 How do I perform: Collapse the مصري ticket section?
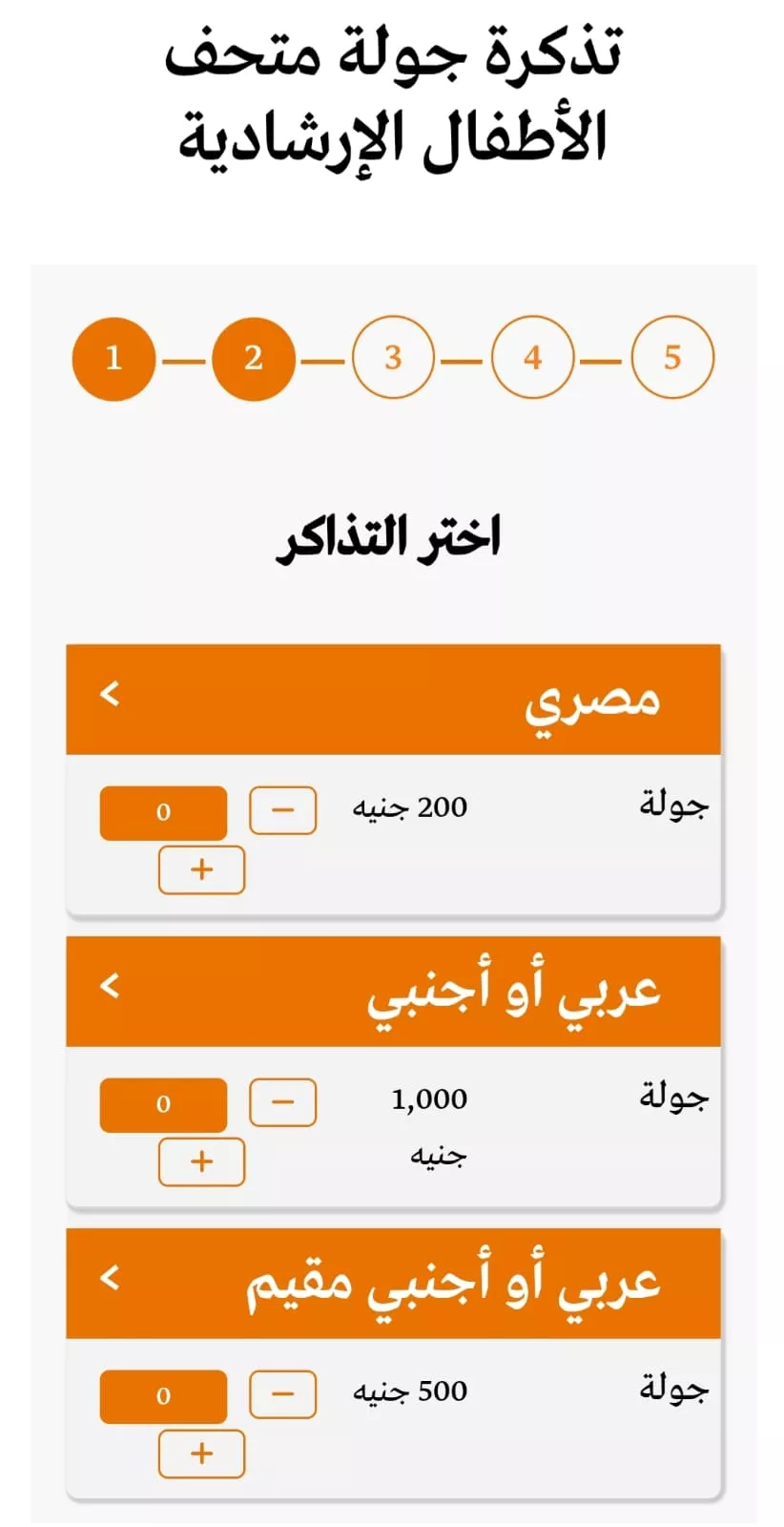(111, 694)
